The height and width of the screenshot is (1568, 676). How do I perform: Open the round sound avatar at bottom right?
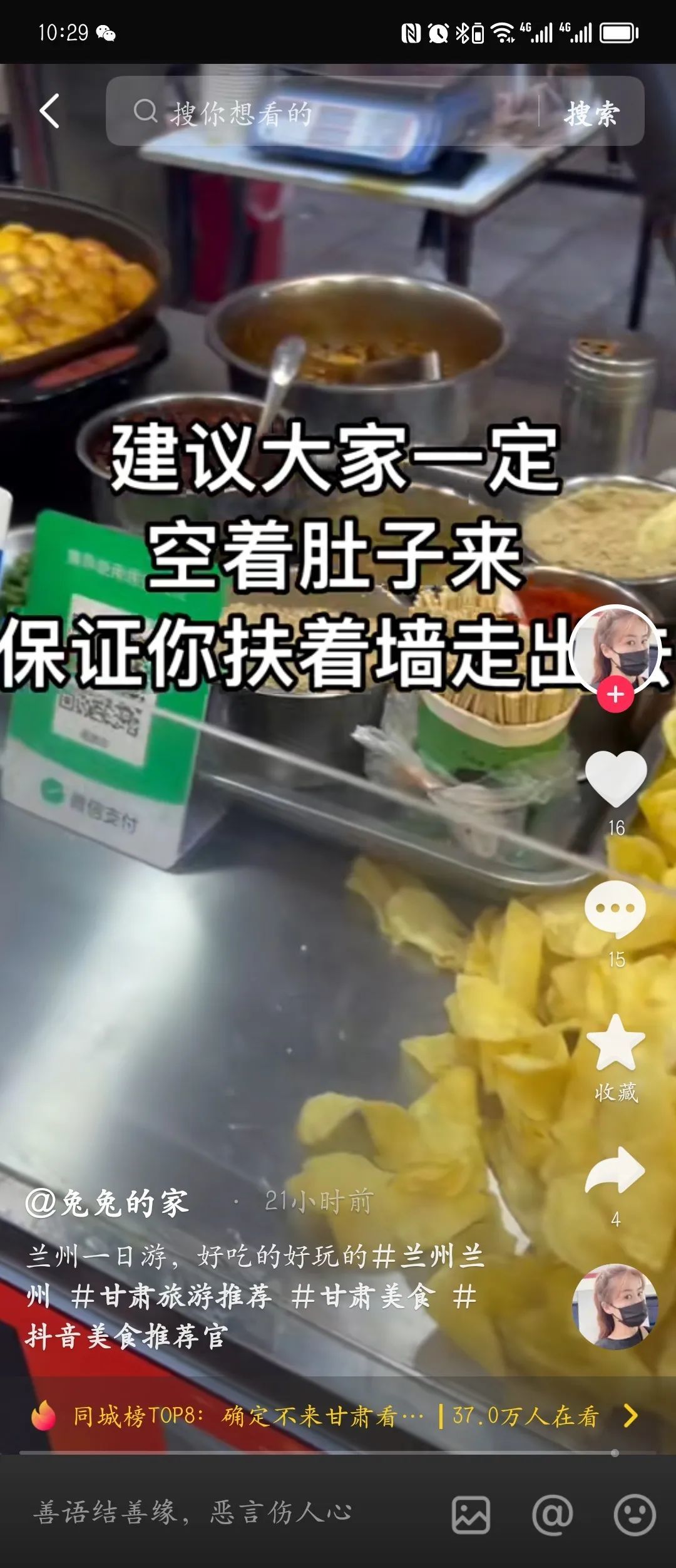[616, 1306]
